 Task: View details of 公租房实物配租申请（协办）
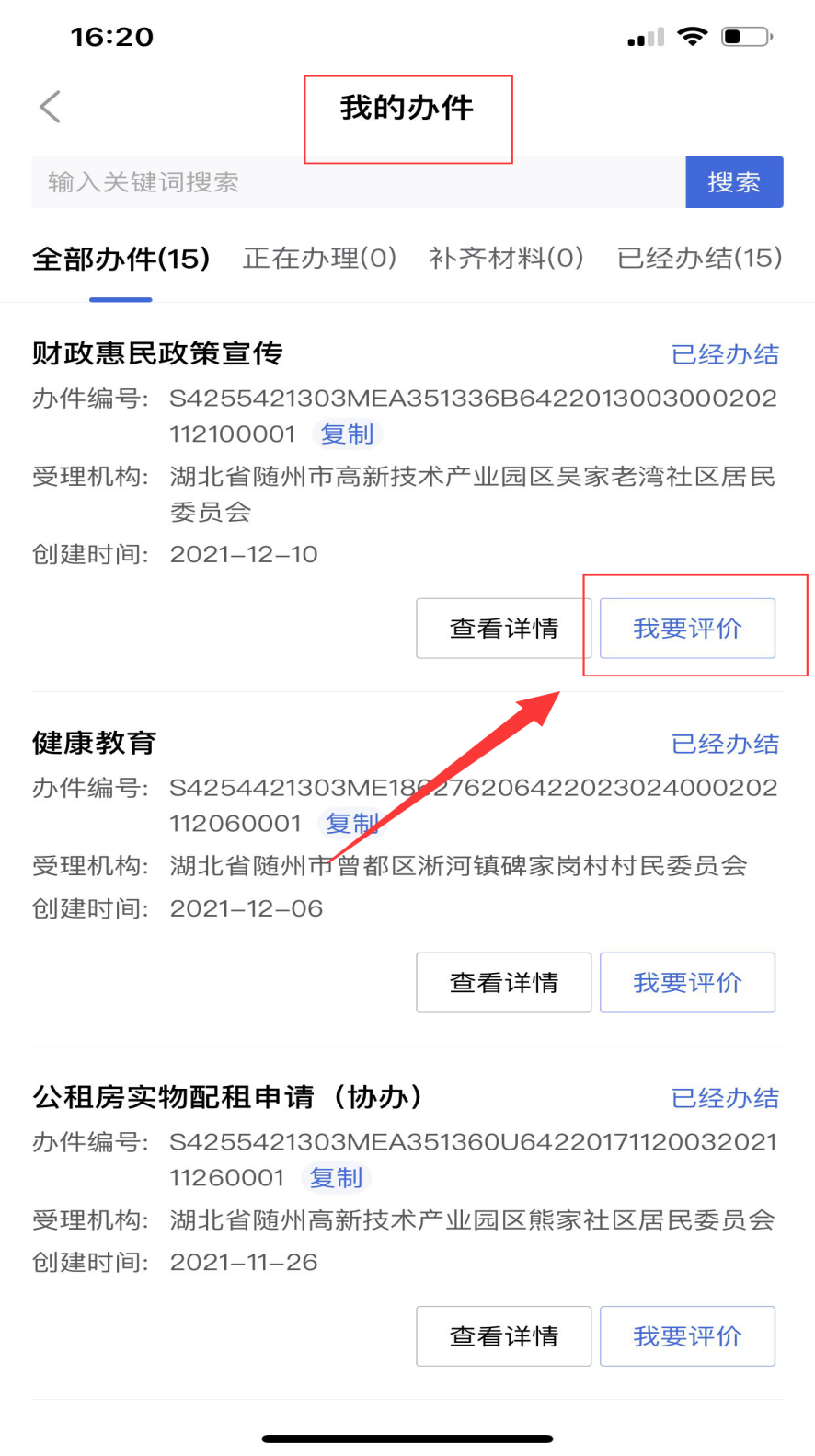(x=504, y=1336)
